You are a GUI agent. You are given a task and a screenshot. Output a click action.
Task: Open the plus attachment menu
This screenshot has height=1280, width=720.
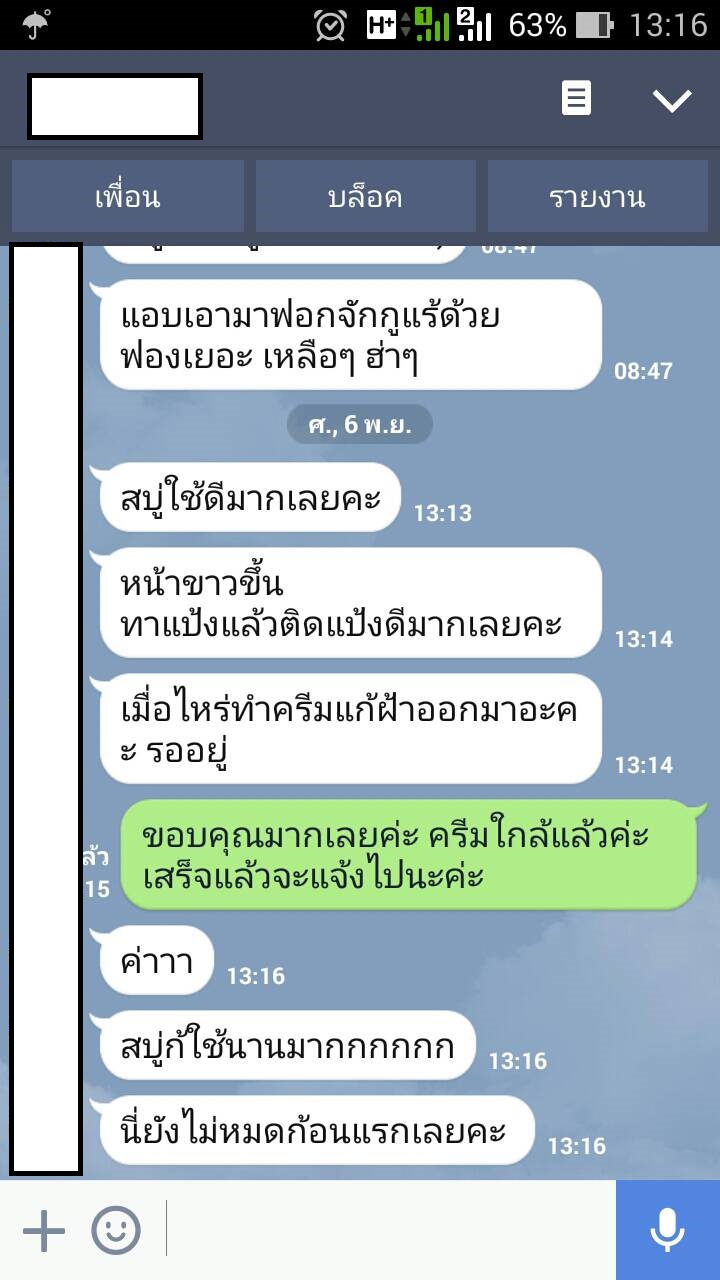tap(43, 1230)
